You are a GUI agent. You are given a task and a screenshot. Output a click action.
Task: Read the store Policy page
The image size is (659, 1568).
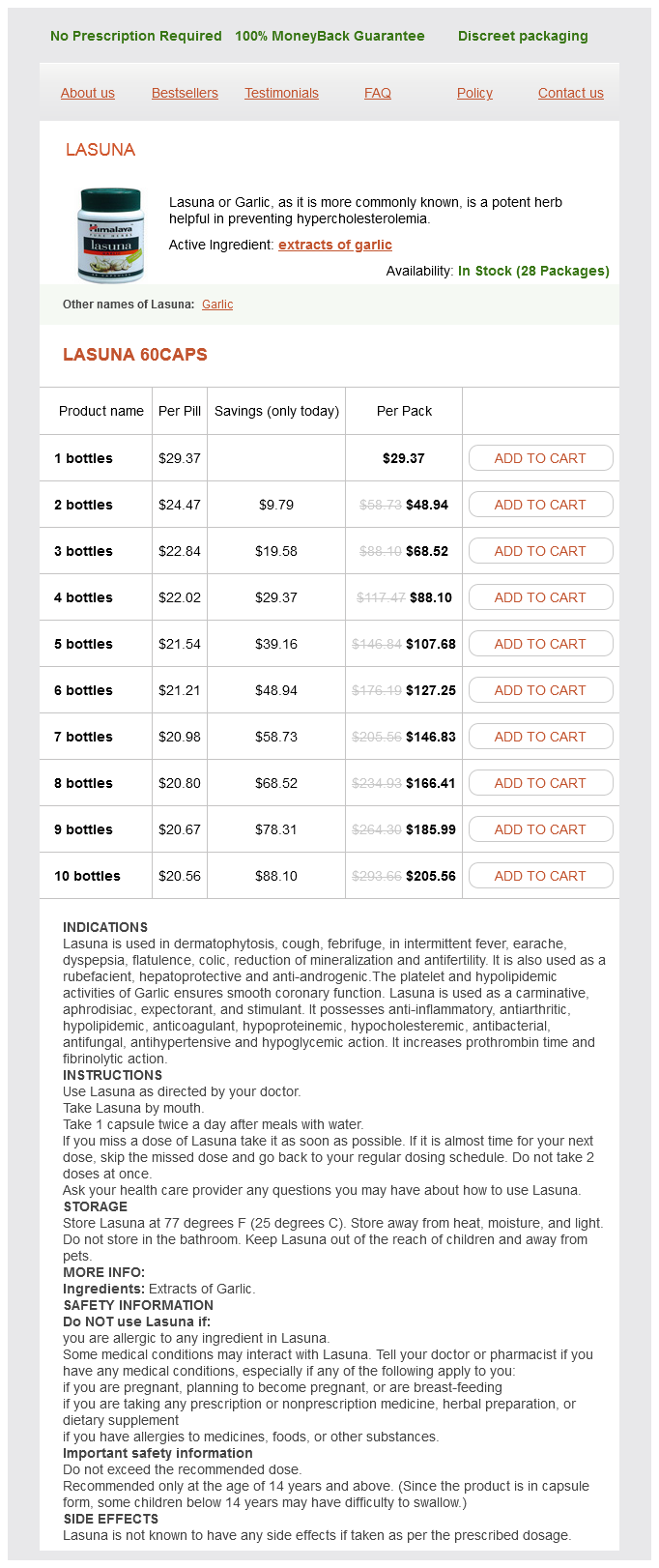[x=474, y=93]
